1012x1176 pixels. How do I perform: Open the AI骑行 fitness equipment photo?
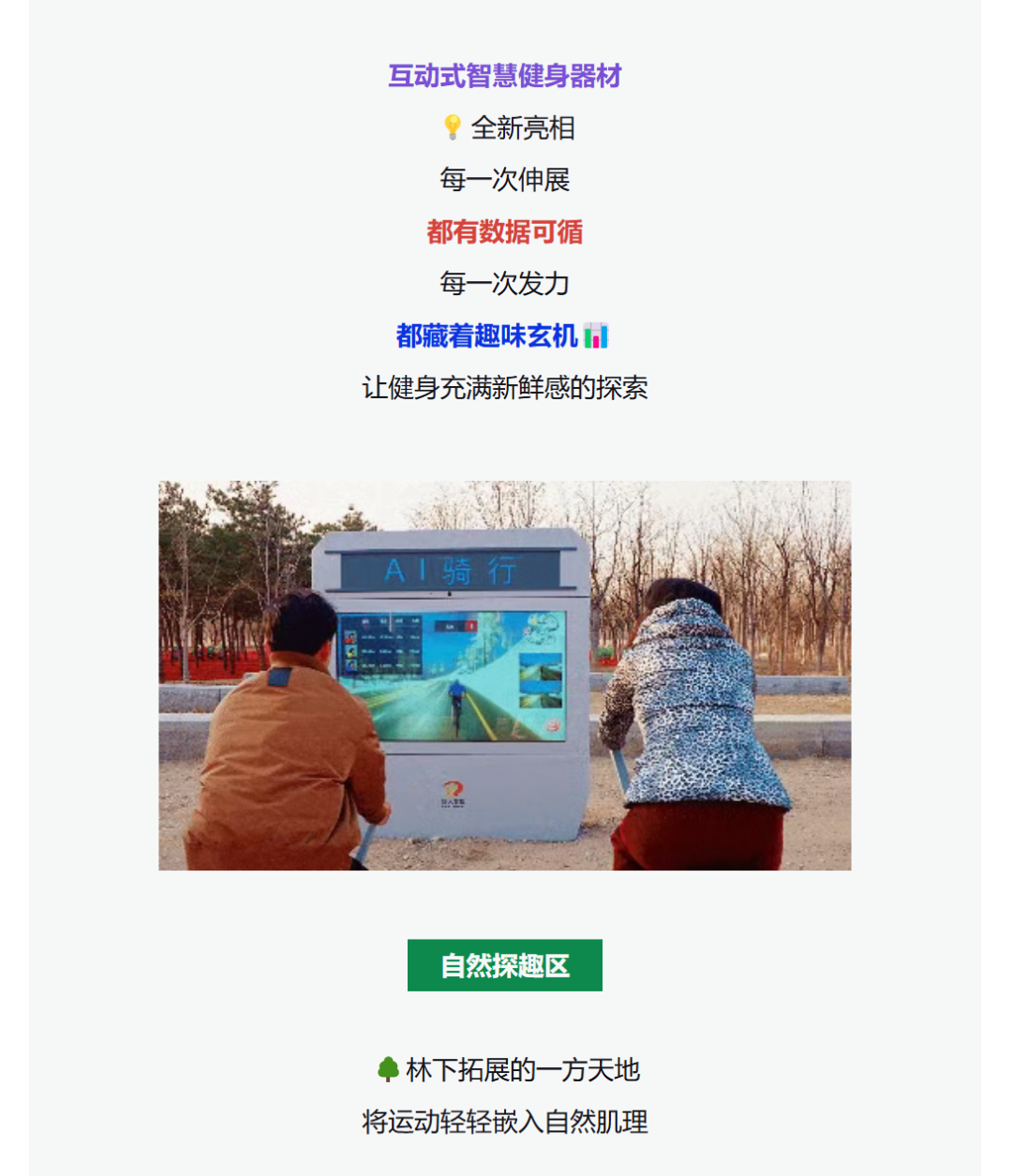point(504,675)
